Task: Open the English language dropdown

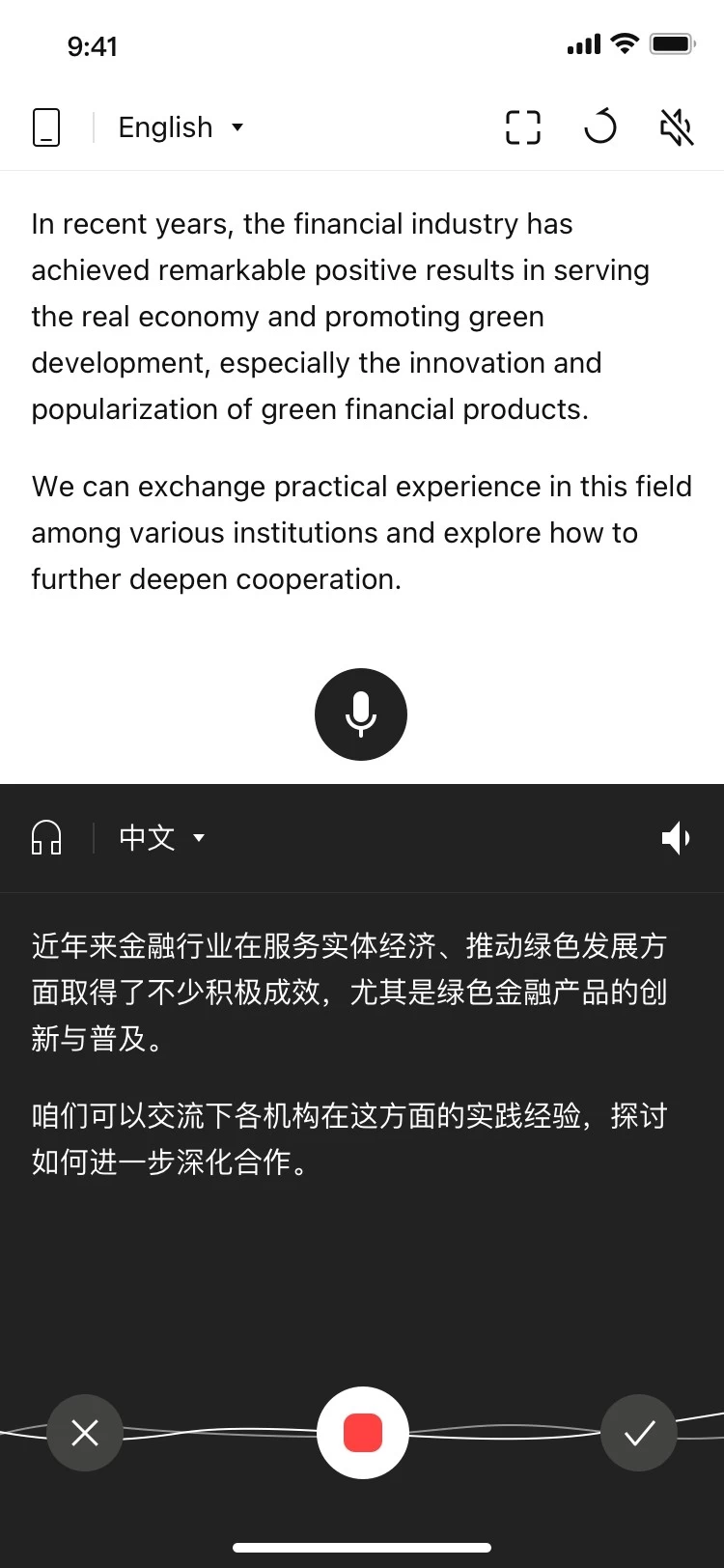Action: click(181, 127)
